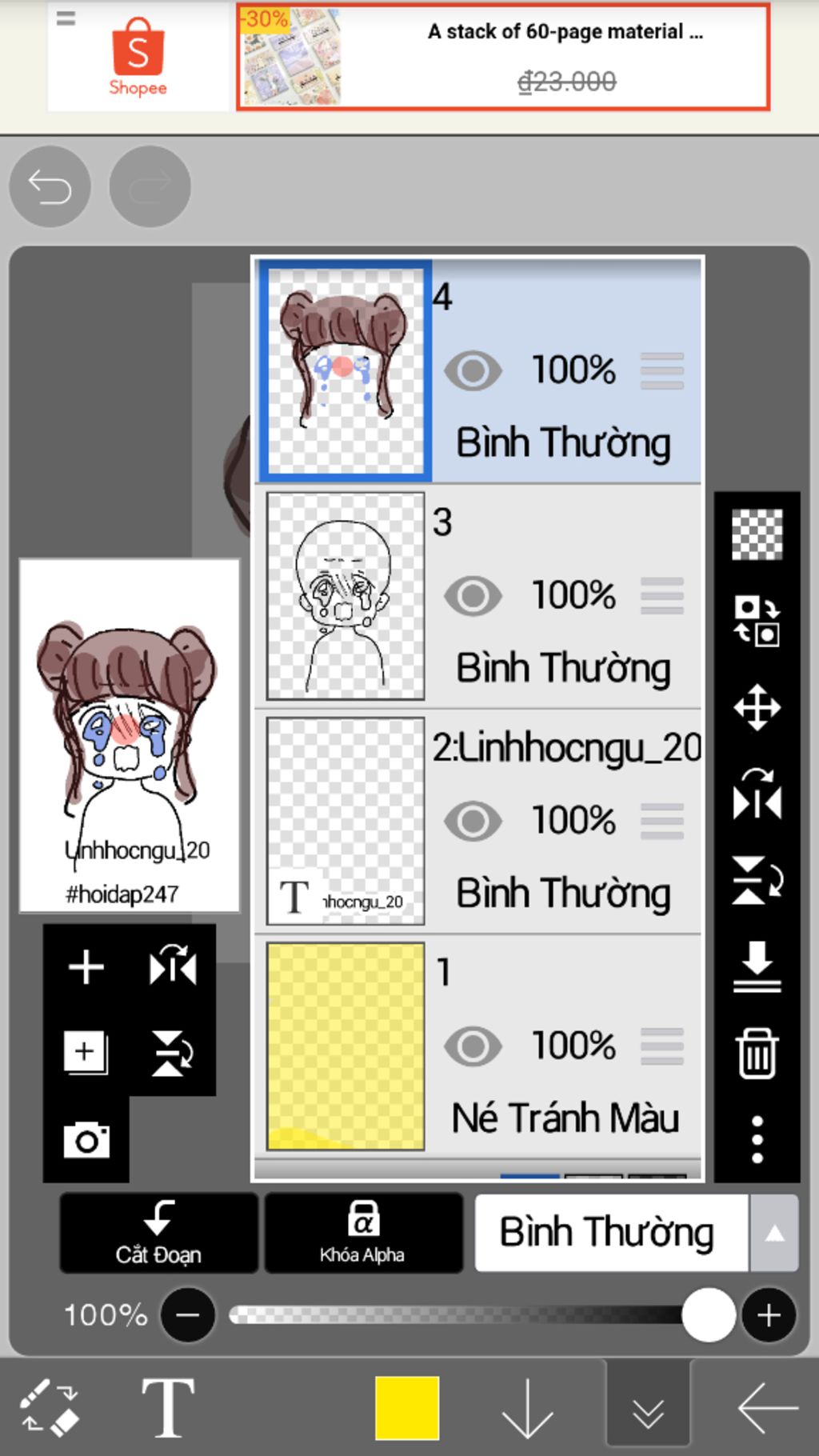
Task: Delete the selected layer
Action: point(757,1054)
